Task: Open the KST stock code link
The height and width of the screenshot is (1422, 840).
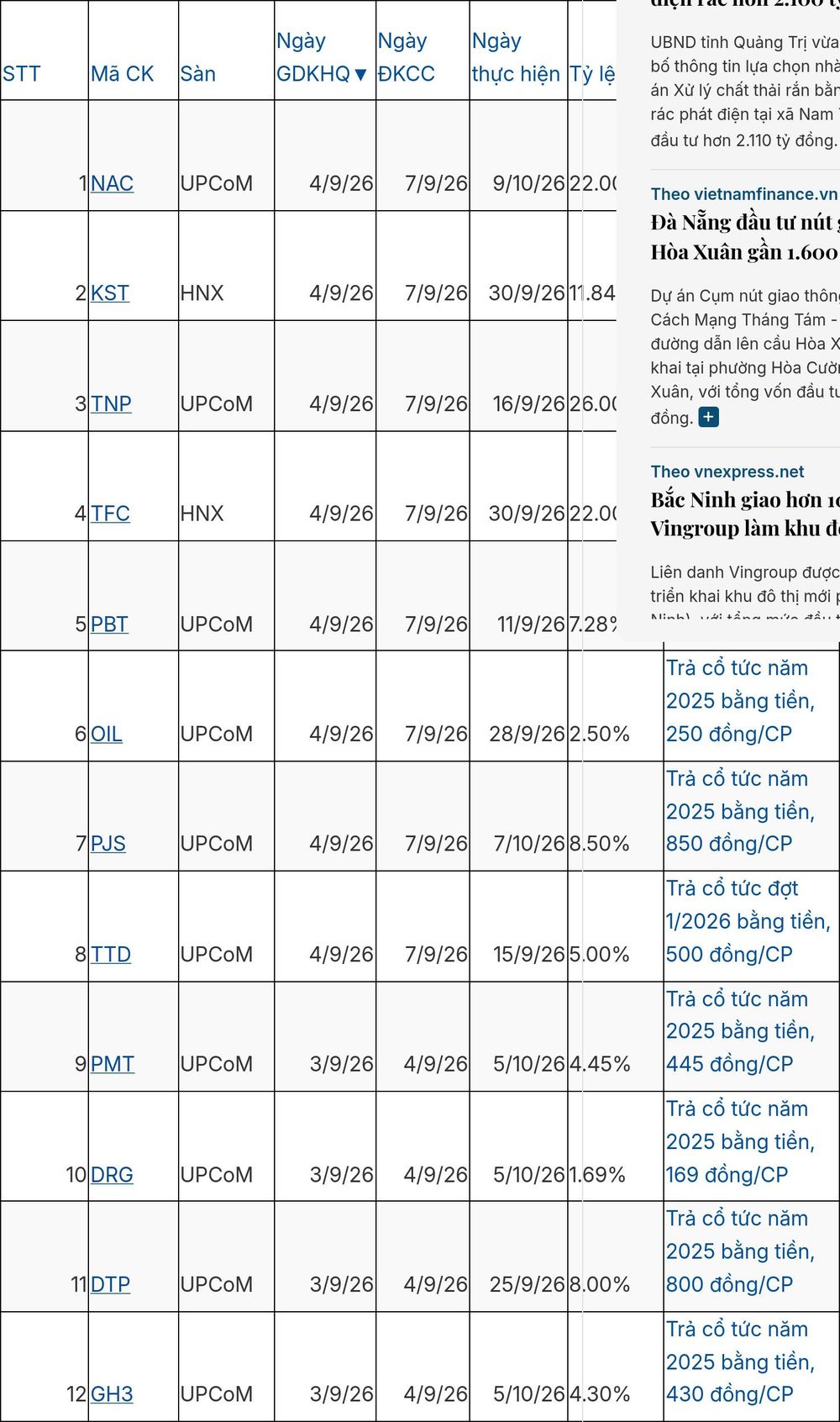Action: coord(110,293)
